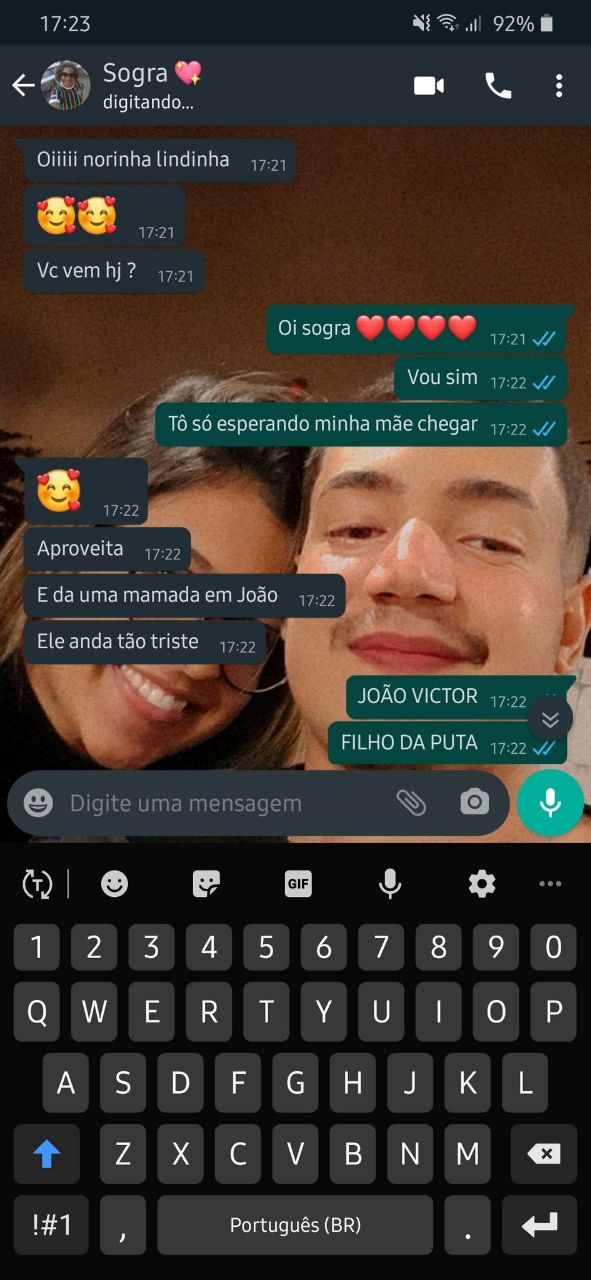Open keyboard sticker panel
Image resolution: width=591 pixels, height=1280 pixels.
point(206,884)
